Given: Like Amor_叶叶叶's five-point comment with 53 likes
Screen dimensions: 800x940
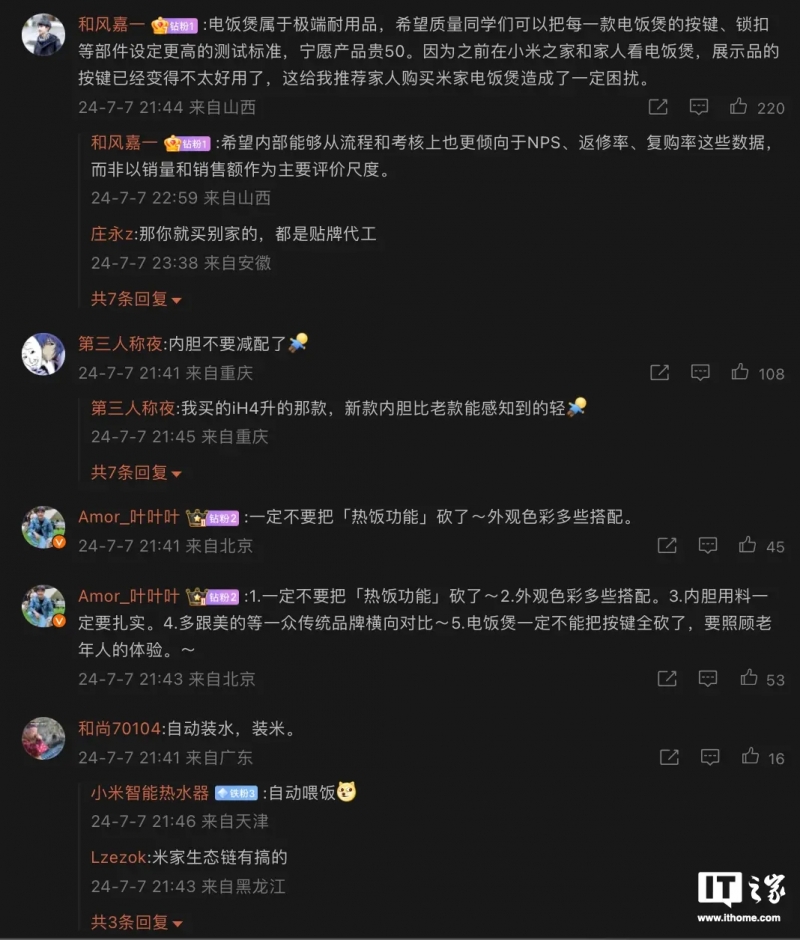Looking at the screenshot, I should click(748, 679).
